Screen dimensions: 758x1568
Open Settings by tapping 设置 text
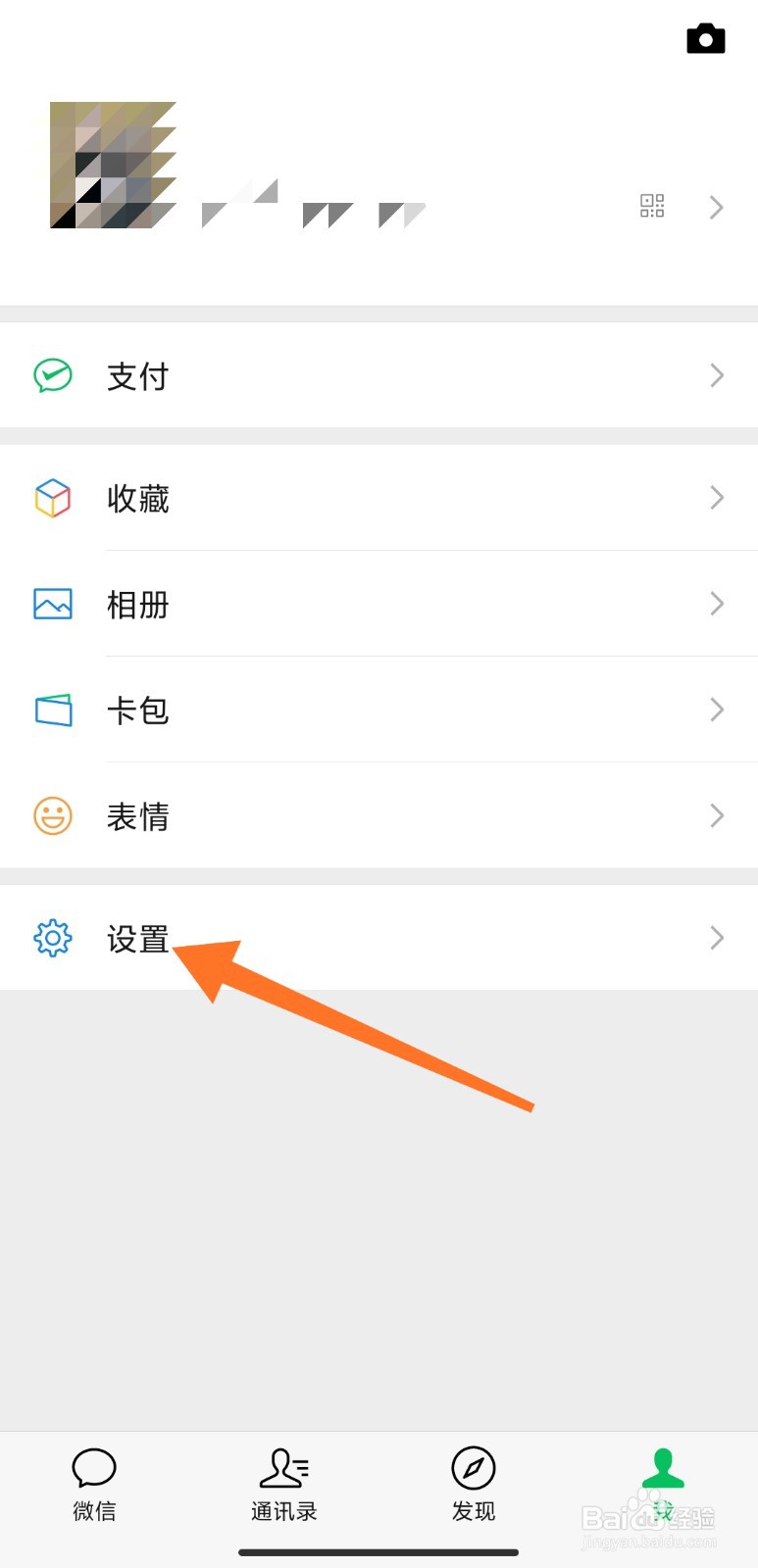point(137,938)
